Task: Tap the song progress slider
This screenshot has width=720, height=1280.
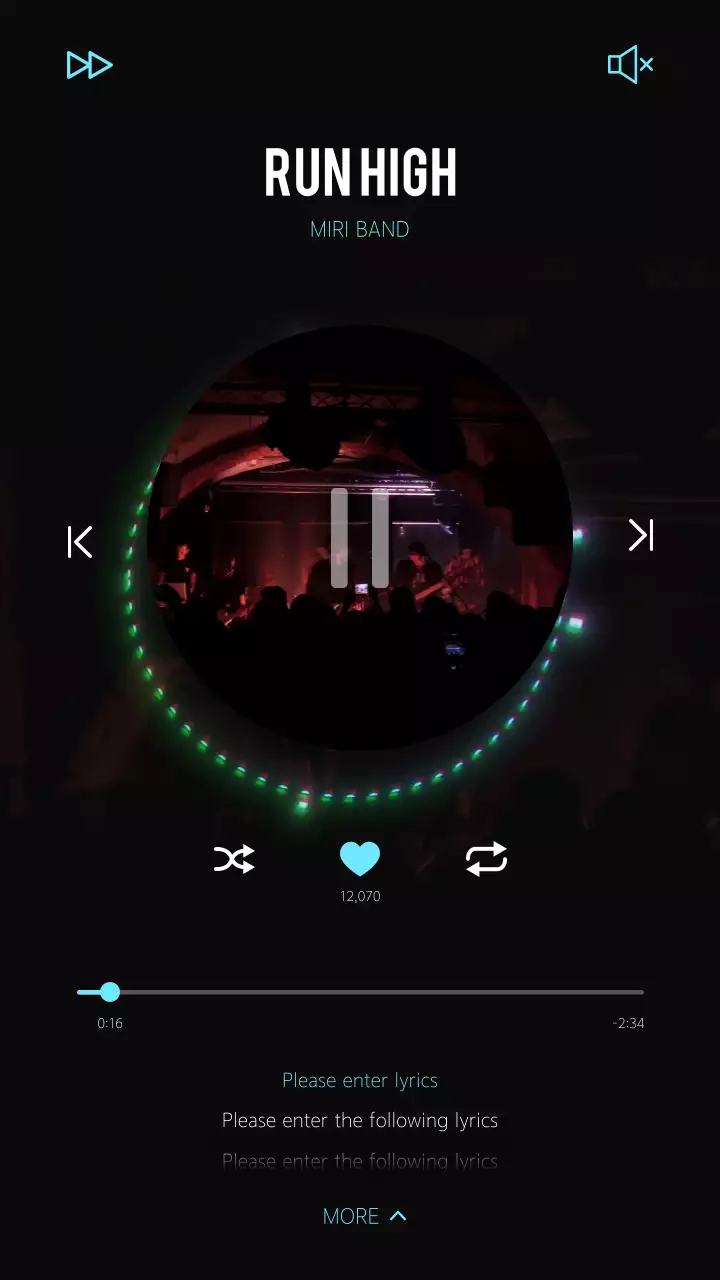Action: click(x=360, y=992)
